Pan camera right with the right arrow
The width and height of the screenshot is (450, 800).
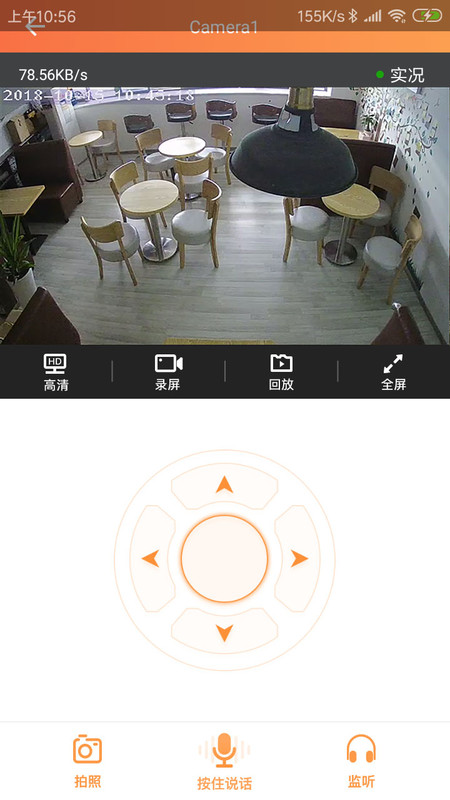point(298,559)
